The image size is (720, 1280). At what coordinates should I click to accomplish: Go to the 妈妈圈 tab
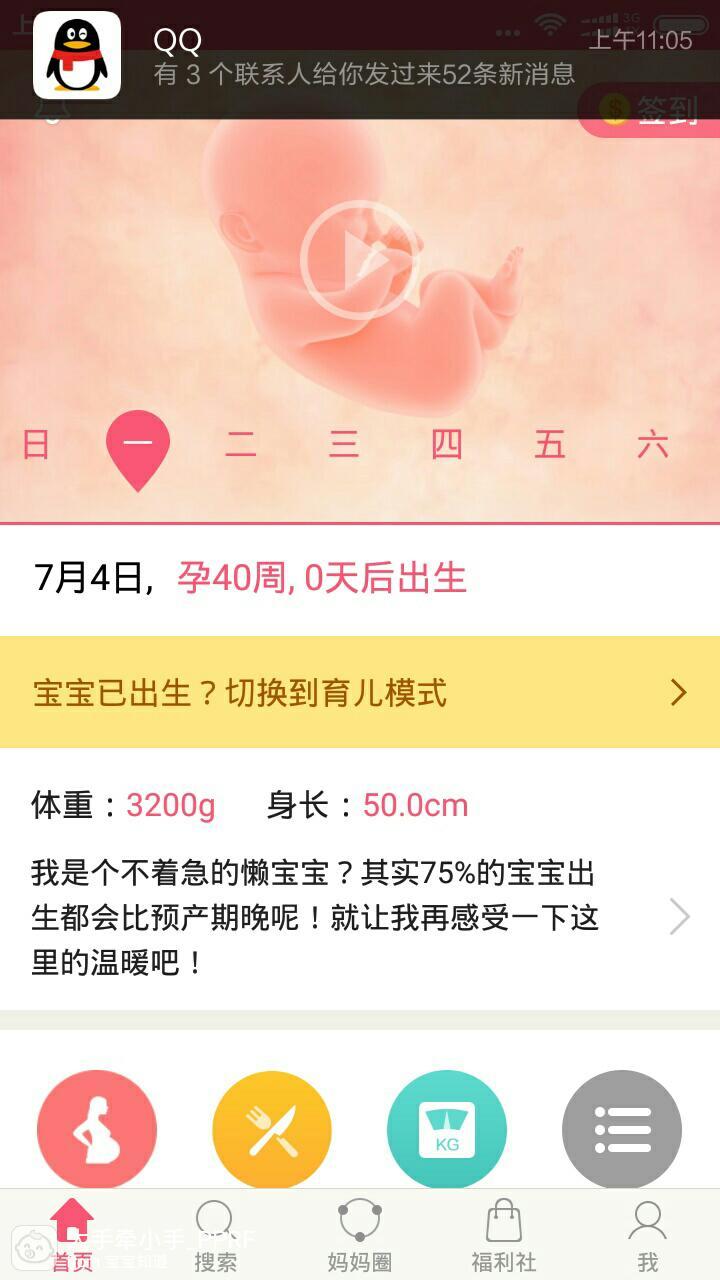click(x=360, y=1236)
